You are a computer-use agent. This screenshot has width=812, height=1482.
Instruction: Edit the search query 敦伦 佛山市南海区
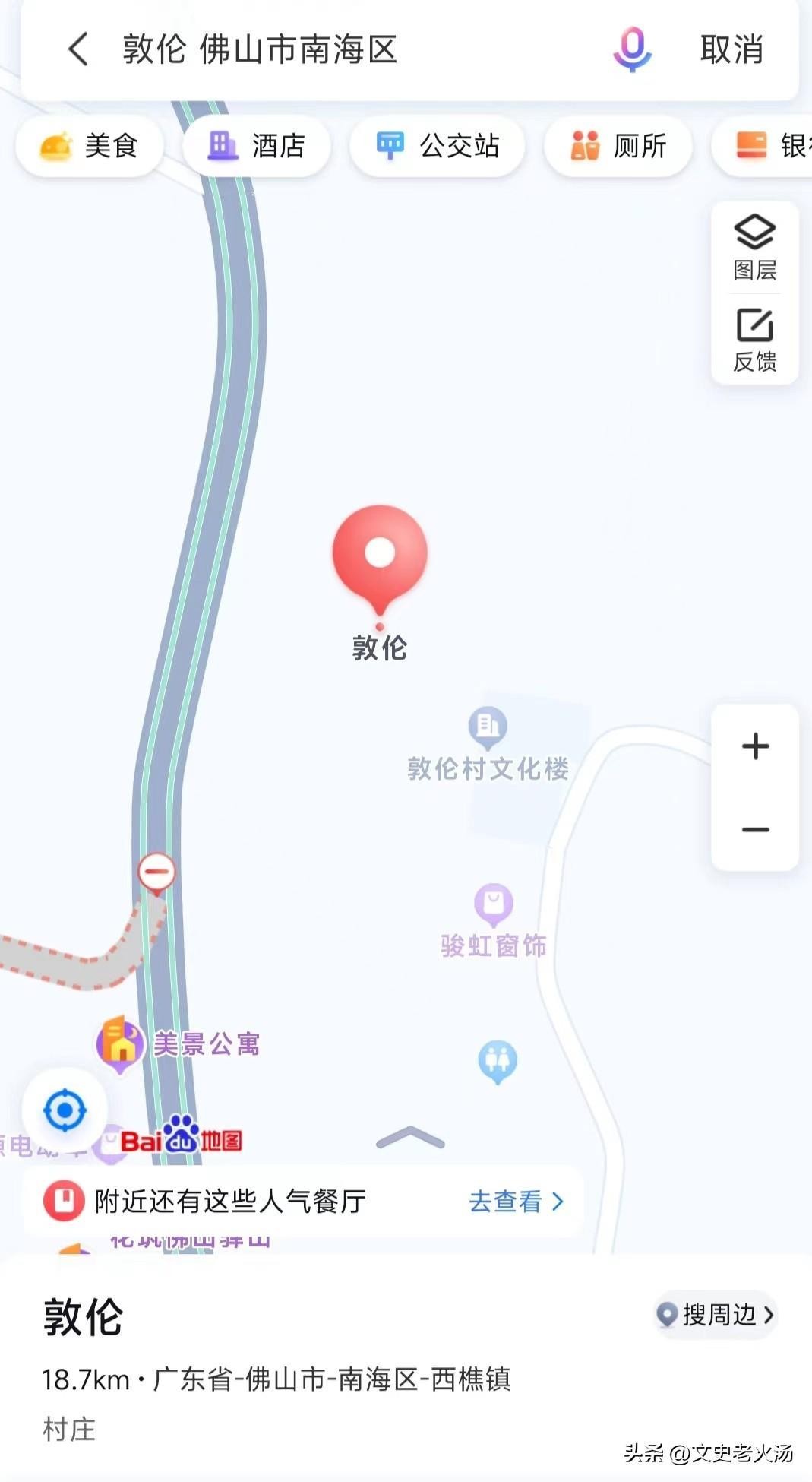point(260,49)
